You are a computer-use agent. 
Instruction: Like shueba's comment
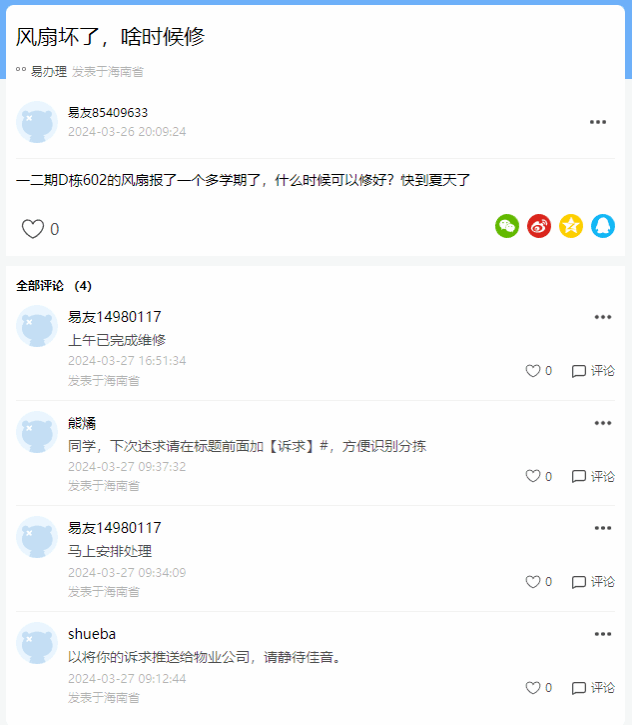(533, 688)
